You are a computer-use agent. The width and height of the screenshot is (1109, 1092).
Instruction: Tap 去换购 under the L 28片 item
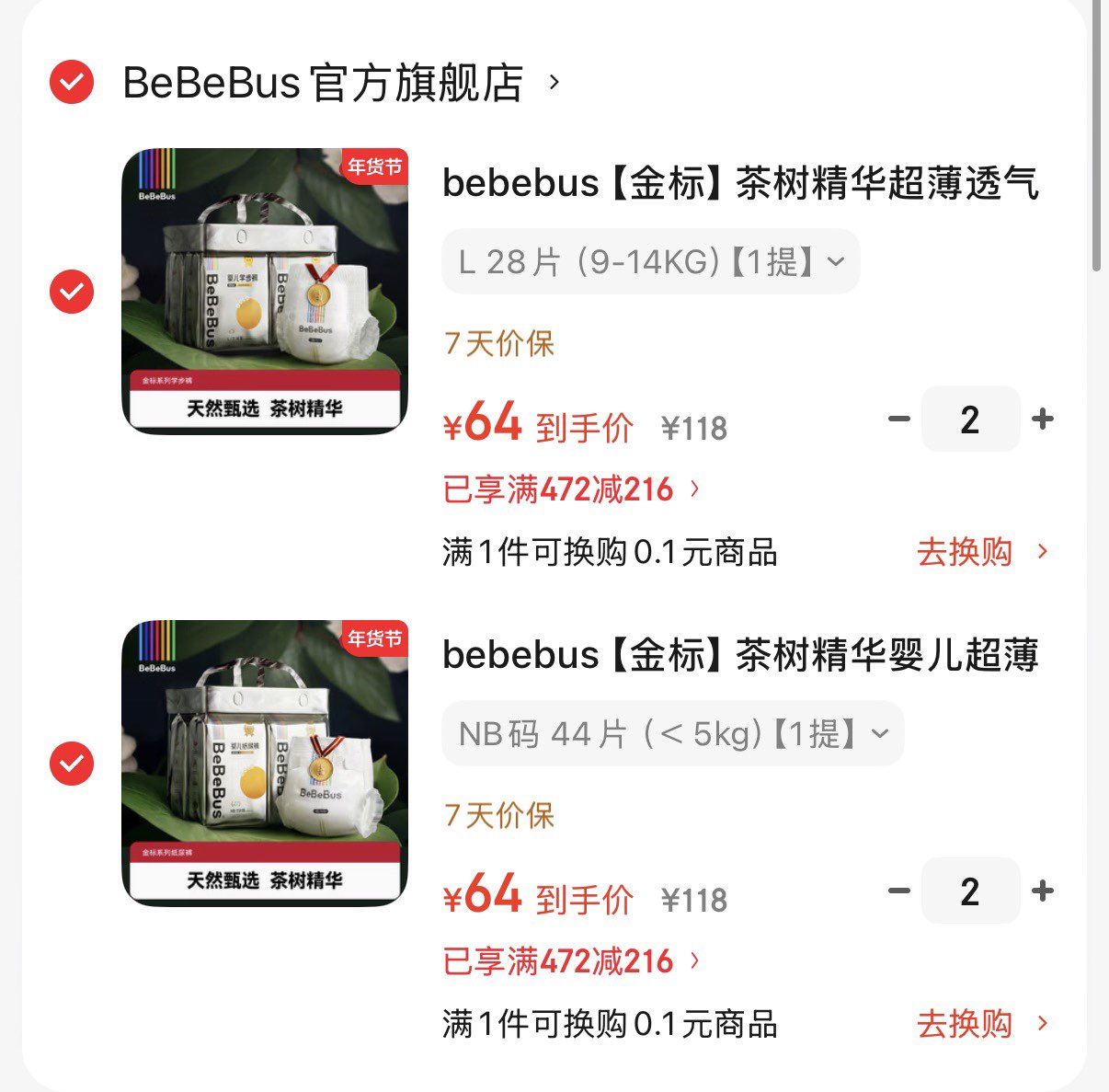(x=981, y=552)
